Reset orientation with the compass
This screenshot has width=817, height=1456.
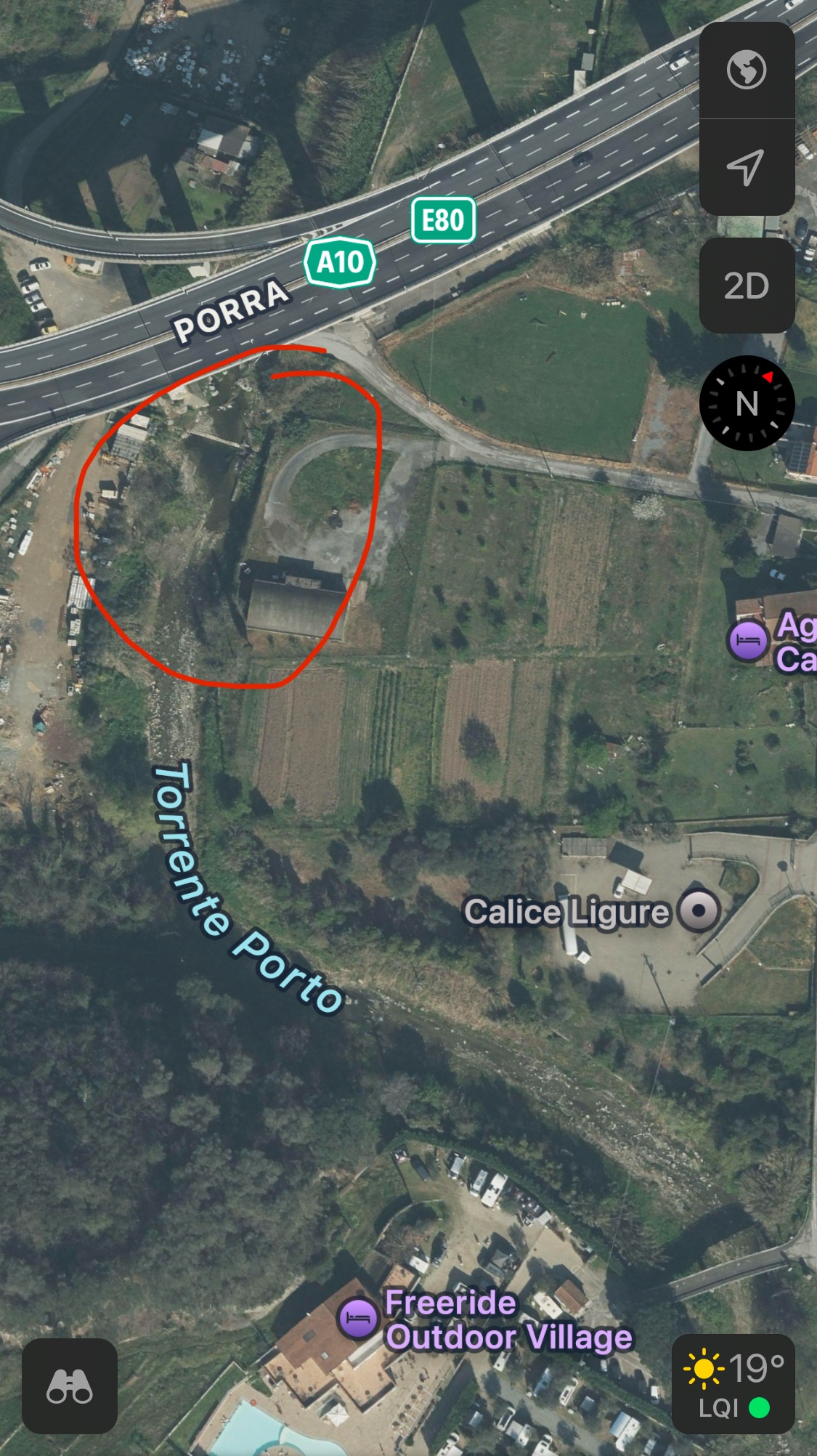pyautogui.click(x=747, y=403)
